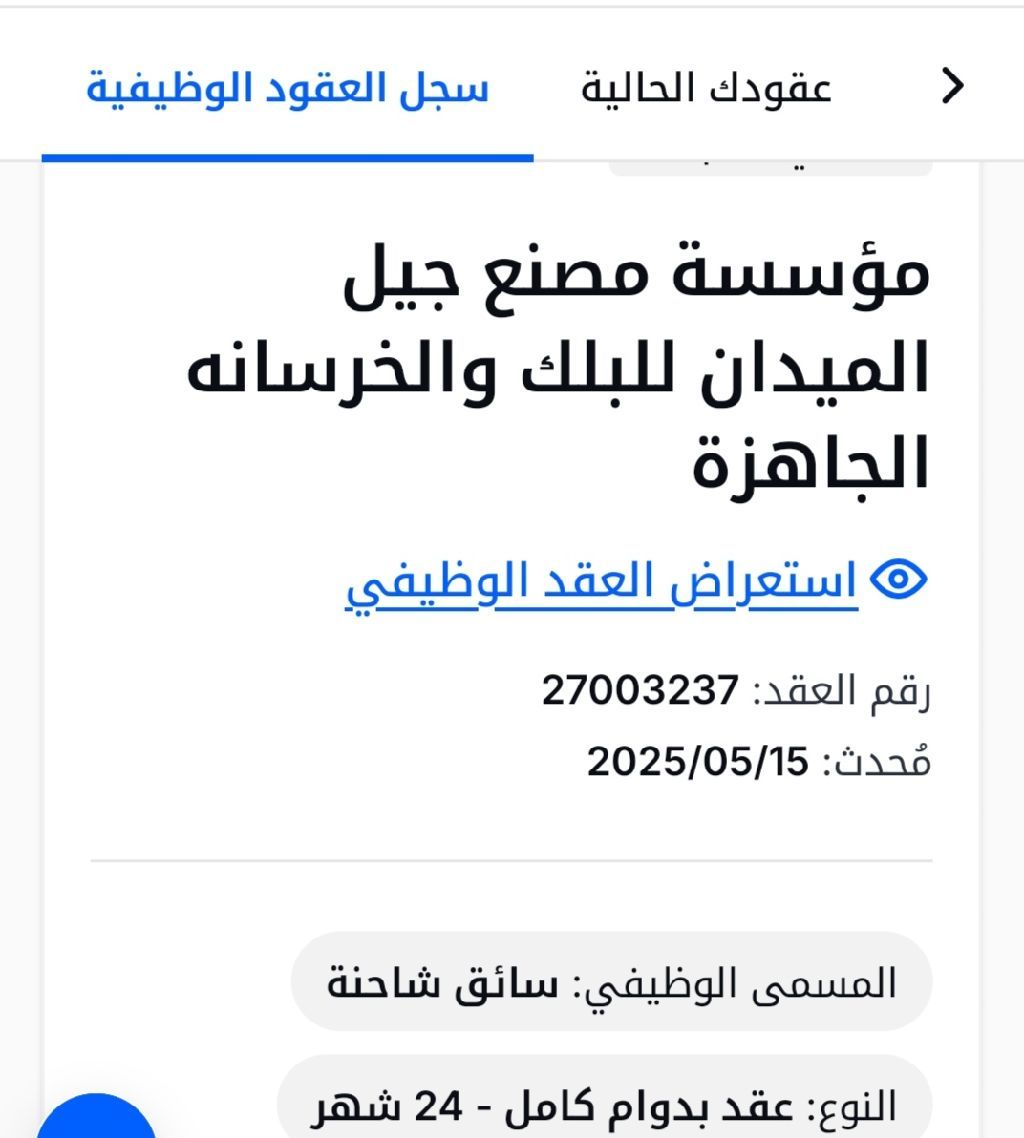Viewport: 1024px width, 1138px height.
Task: Select the سجل العقود الوظيفية tab
Action: tap(287, 88)
